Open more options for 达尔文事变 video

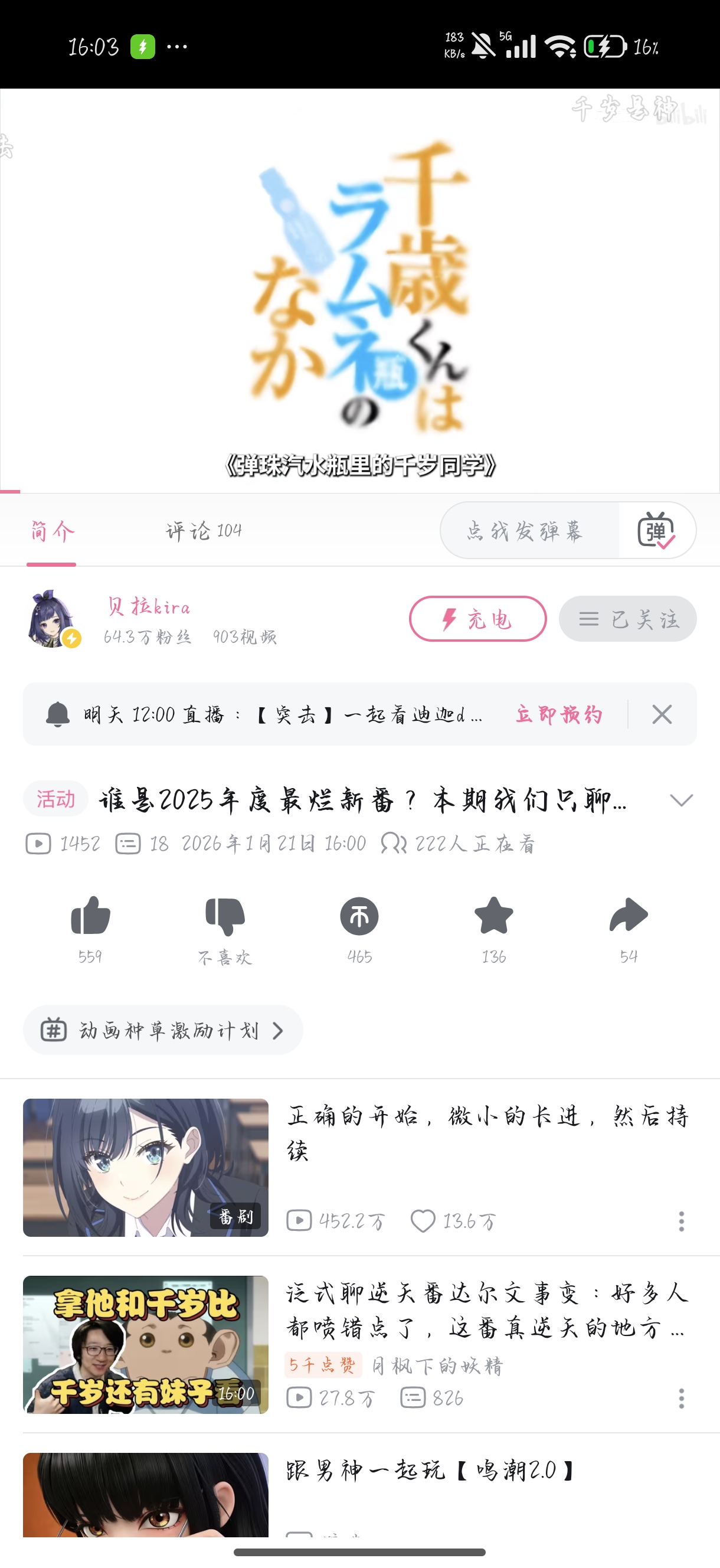681,1398
